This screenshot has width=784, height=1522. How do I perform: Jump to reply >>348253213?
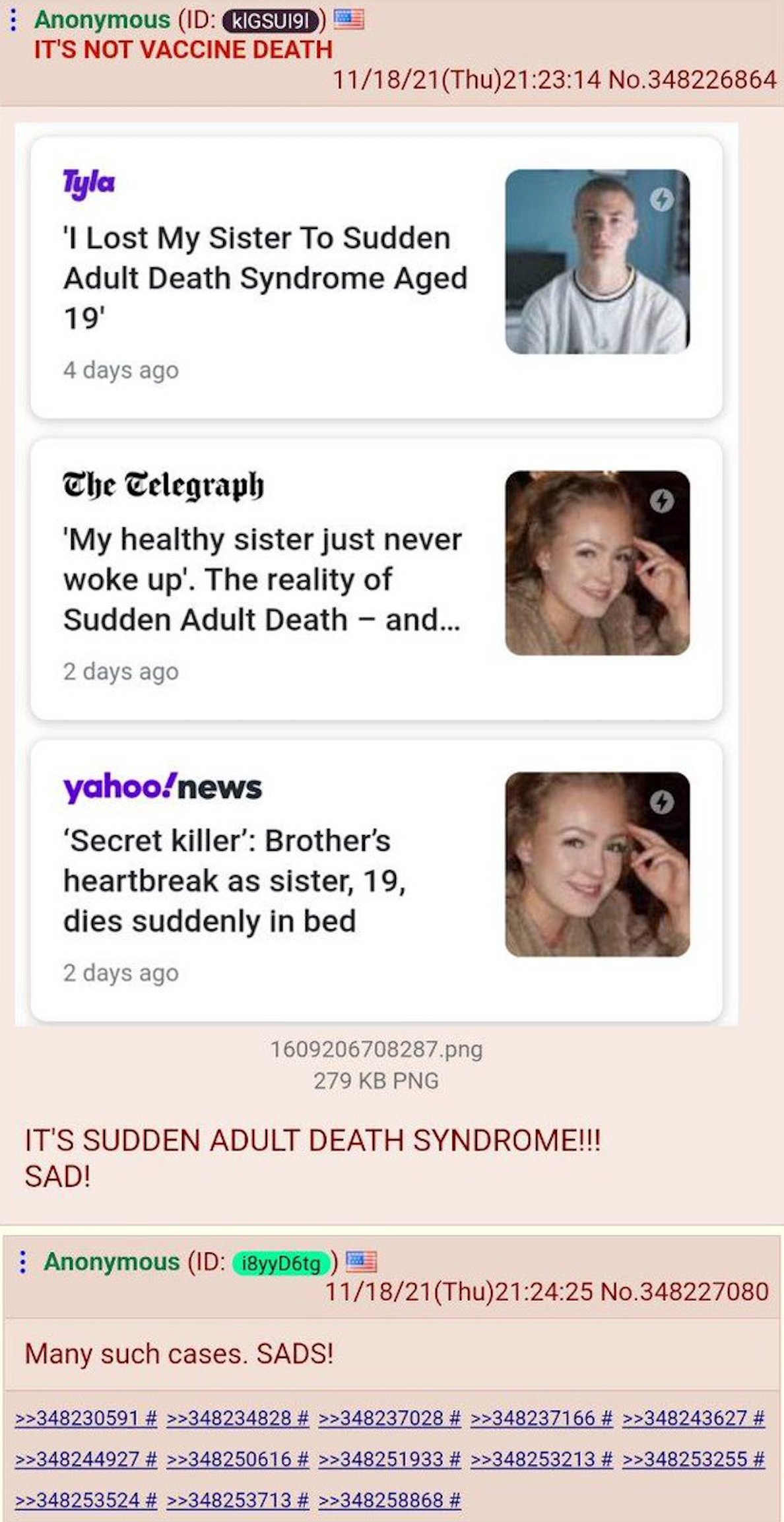(x=533, y=1458)
